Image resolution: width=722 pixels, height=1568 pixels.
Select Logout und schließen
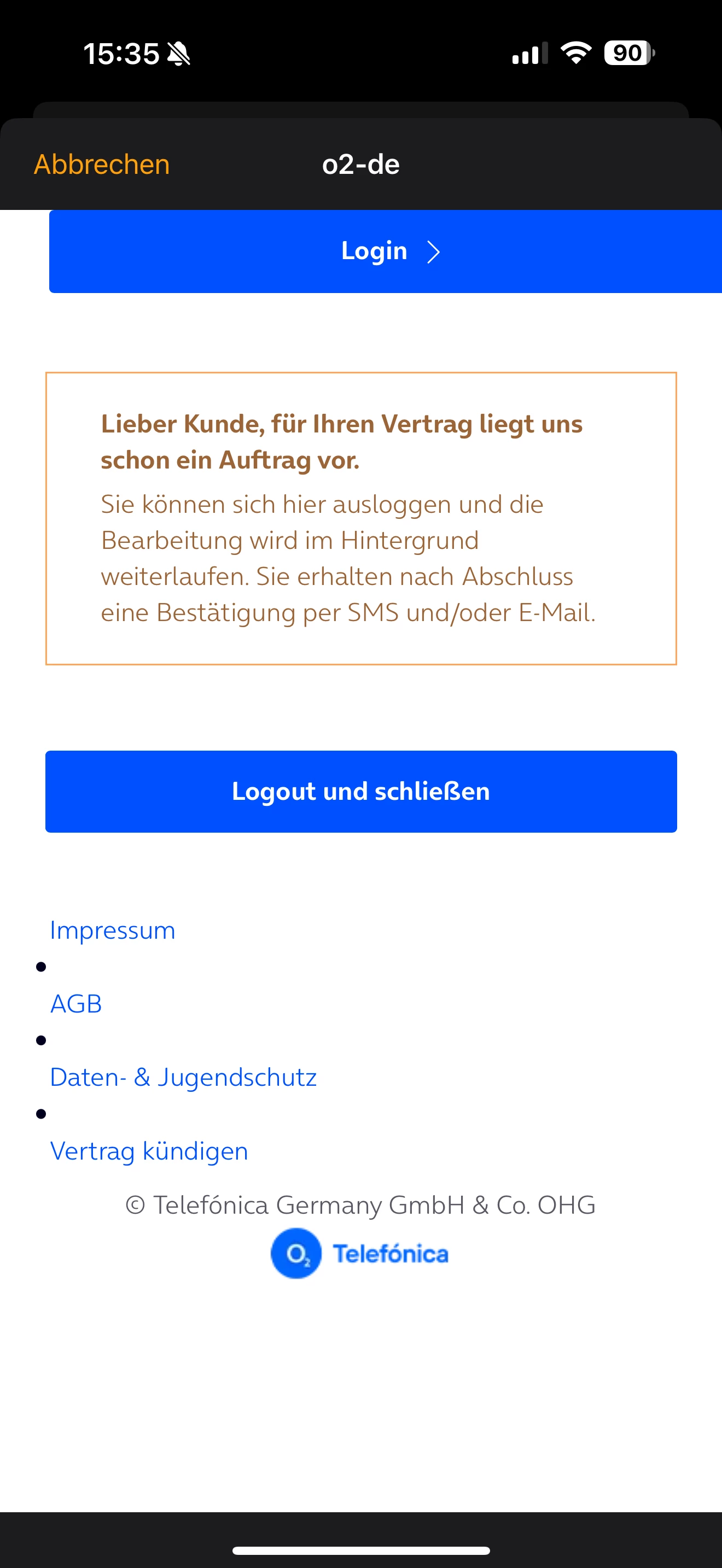coord(361,791)
